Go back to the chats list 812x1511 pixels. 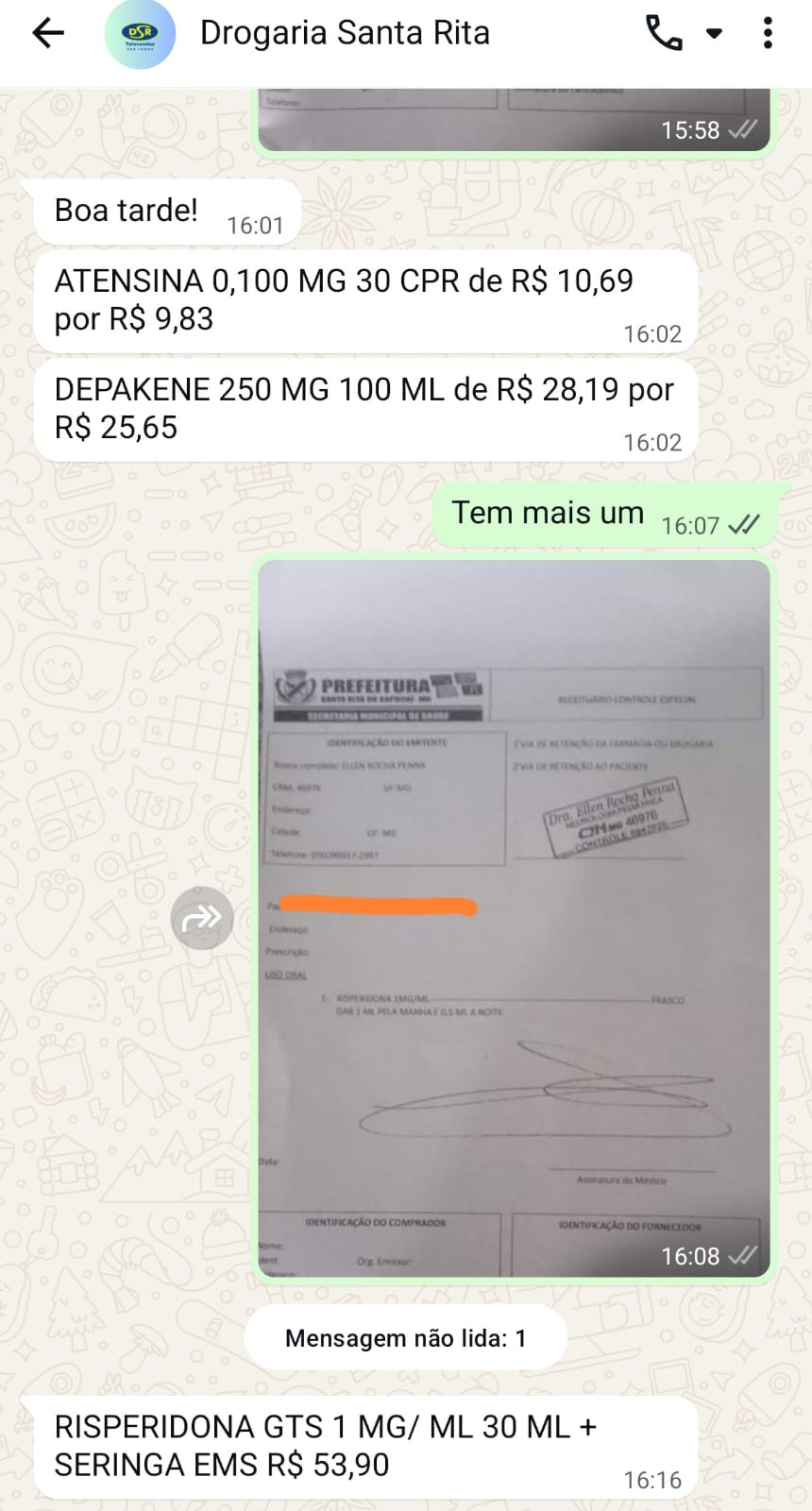[47, 34]
